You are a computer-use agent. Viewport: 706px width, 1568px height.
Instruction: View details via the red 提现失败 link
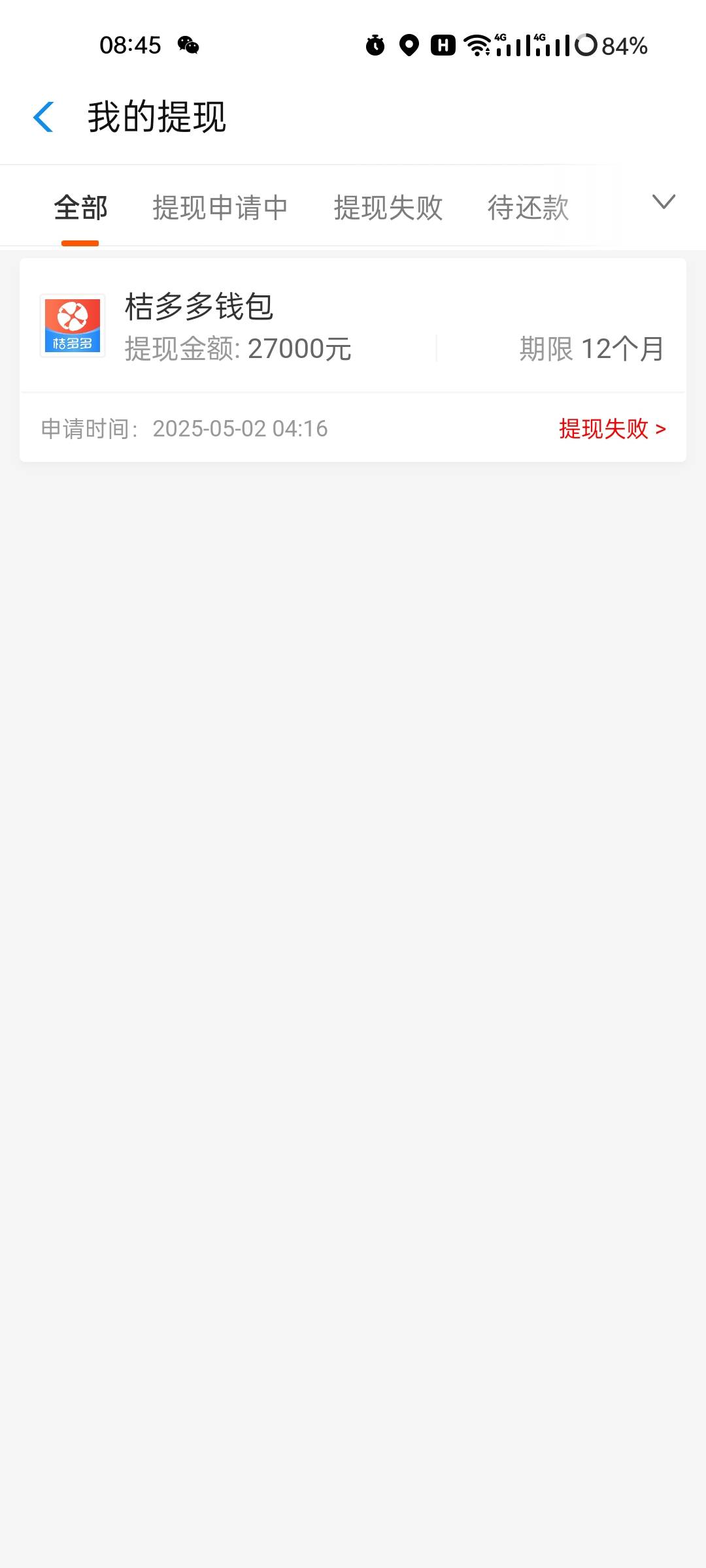(x=613, y=429)
